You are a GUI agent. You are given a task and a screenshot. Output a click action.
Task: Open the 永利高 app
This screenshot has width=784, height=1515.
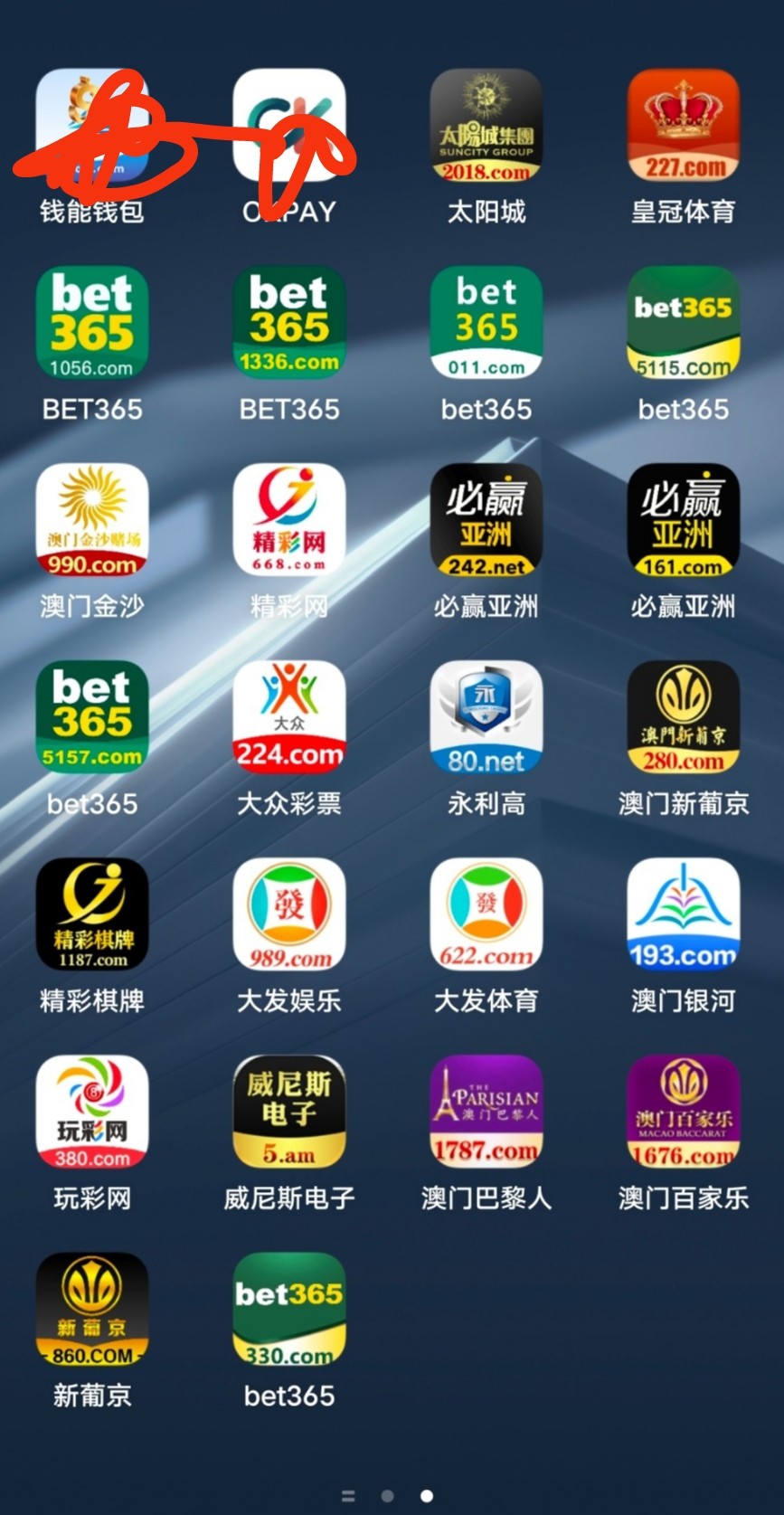486,718
